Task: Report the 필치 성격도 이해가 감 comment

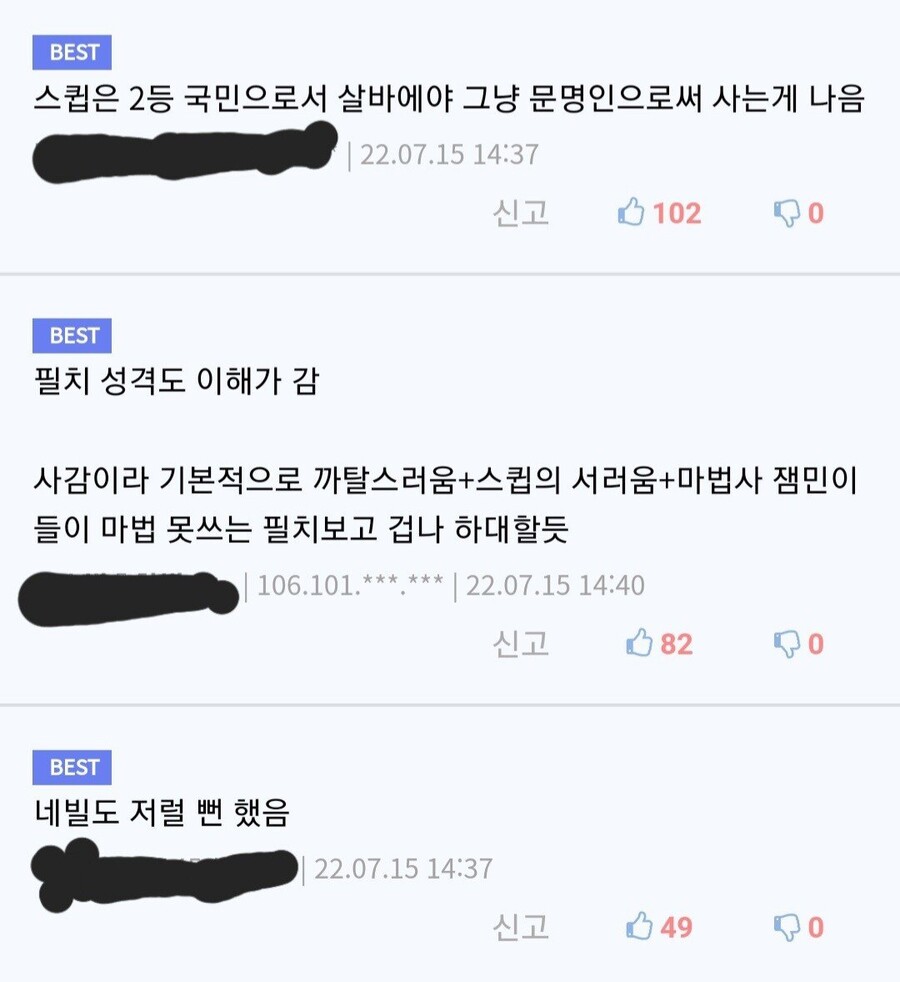Action: 521,644
